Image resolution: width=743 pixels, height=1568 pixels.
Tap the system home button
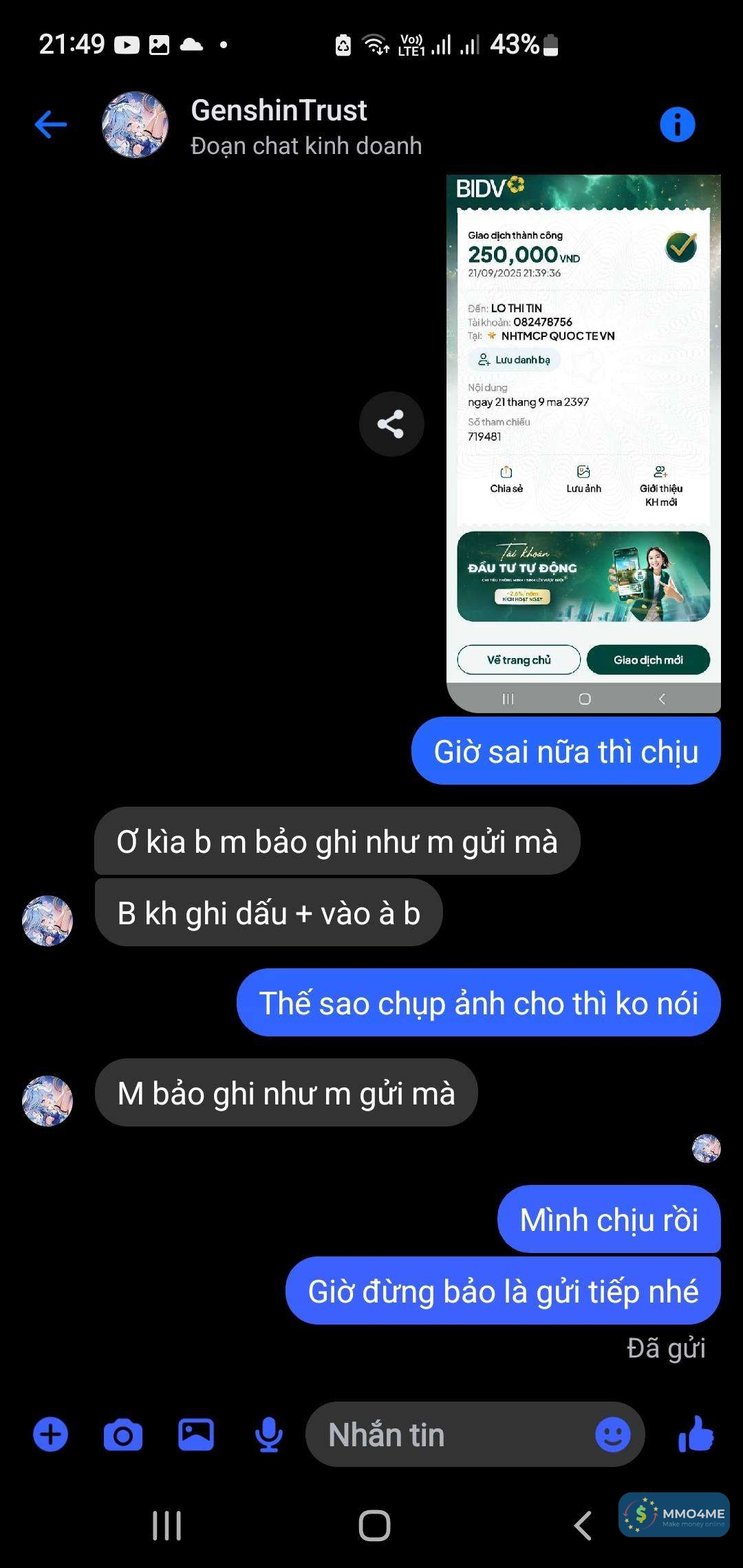pos(374,1525)
